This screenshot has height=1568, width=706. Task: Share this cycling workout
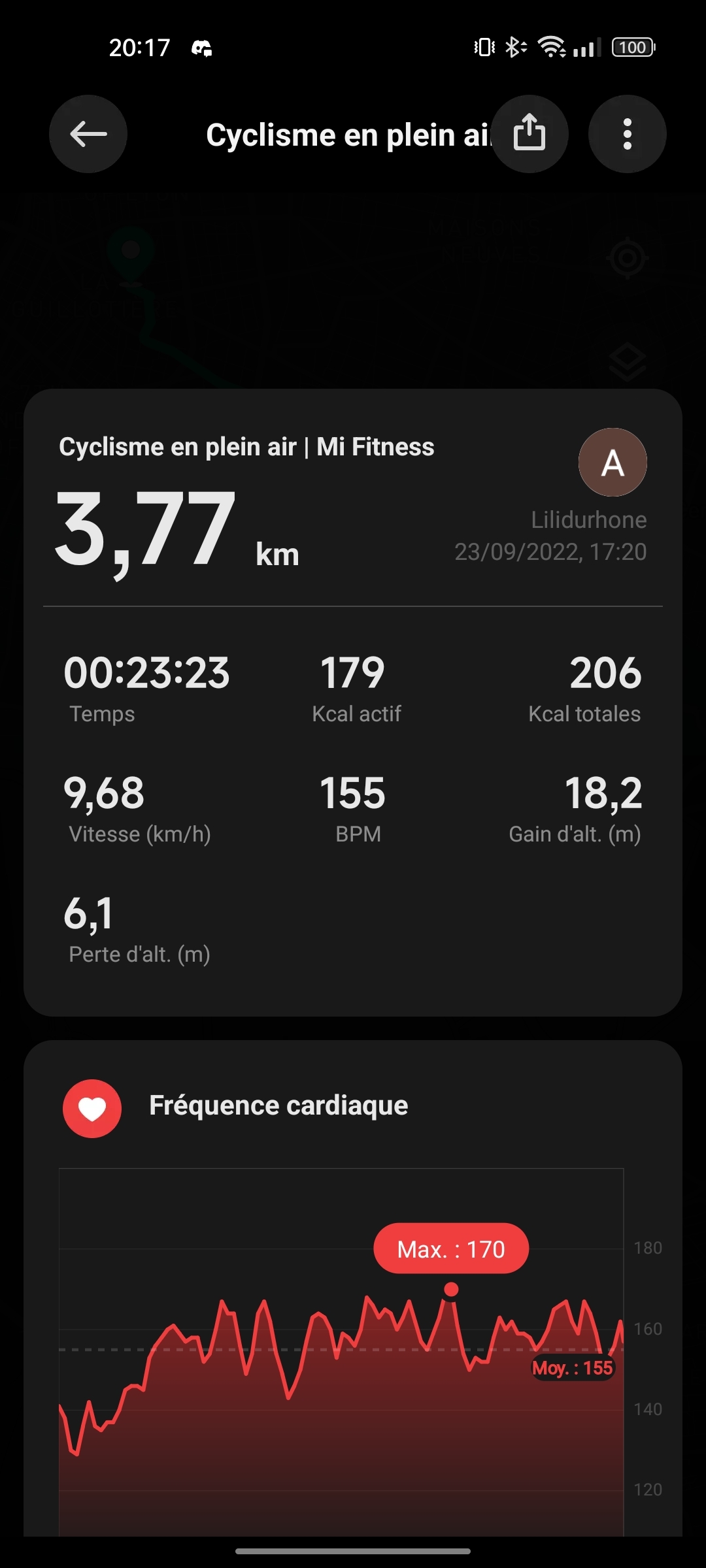529,134
